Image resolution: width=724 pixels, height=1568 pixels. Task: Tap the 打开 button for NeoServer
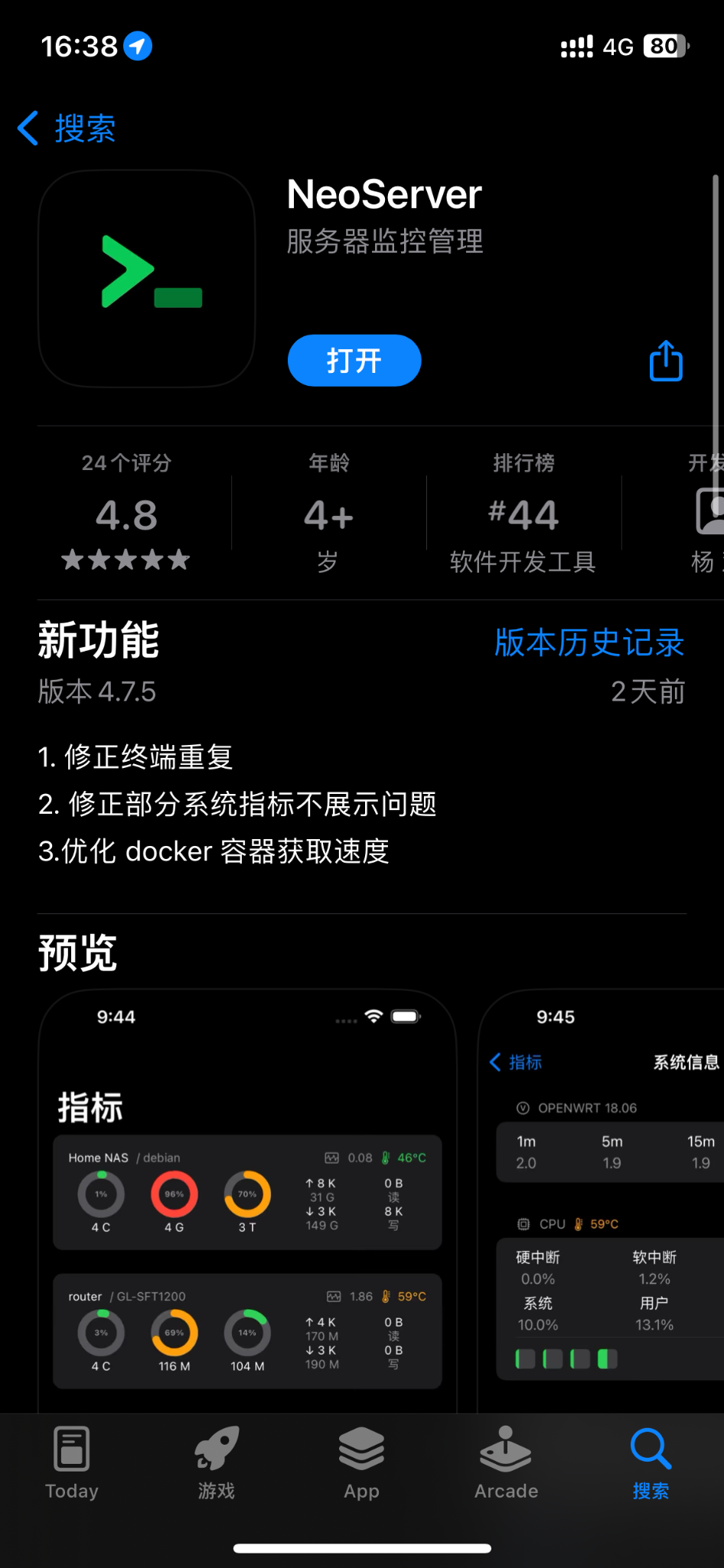tap(354, 361)
